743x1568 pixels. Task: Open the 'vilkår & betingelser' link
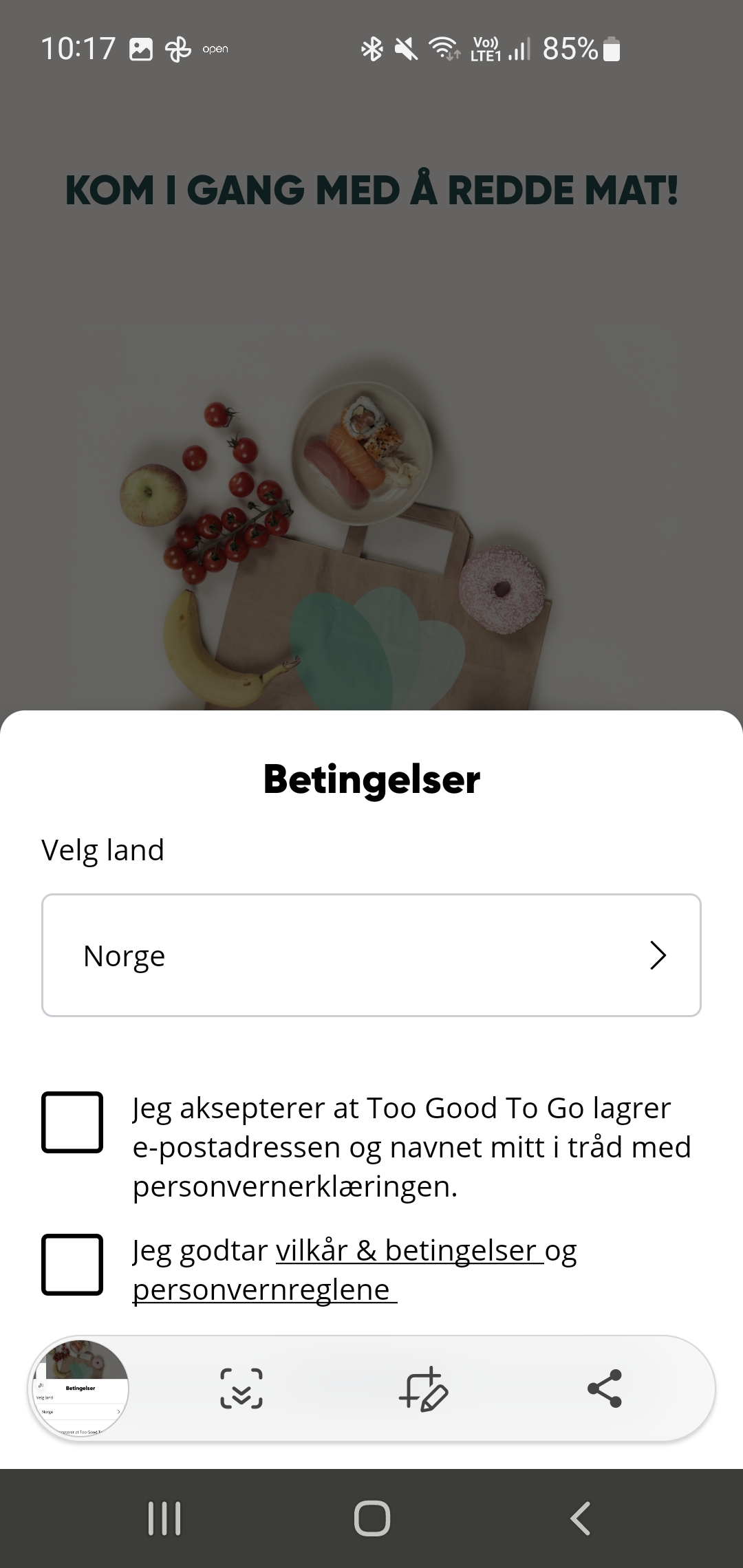pyautogui.click(x=406, y=1251)
